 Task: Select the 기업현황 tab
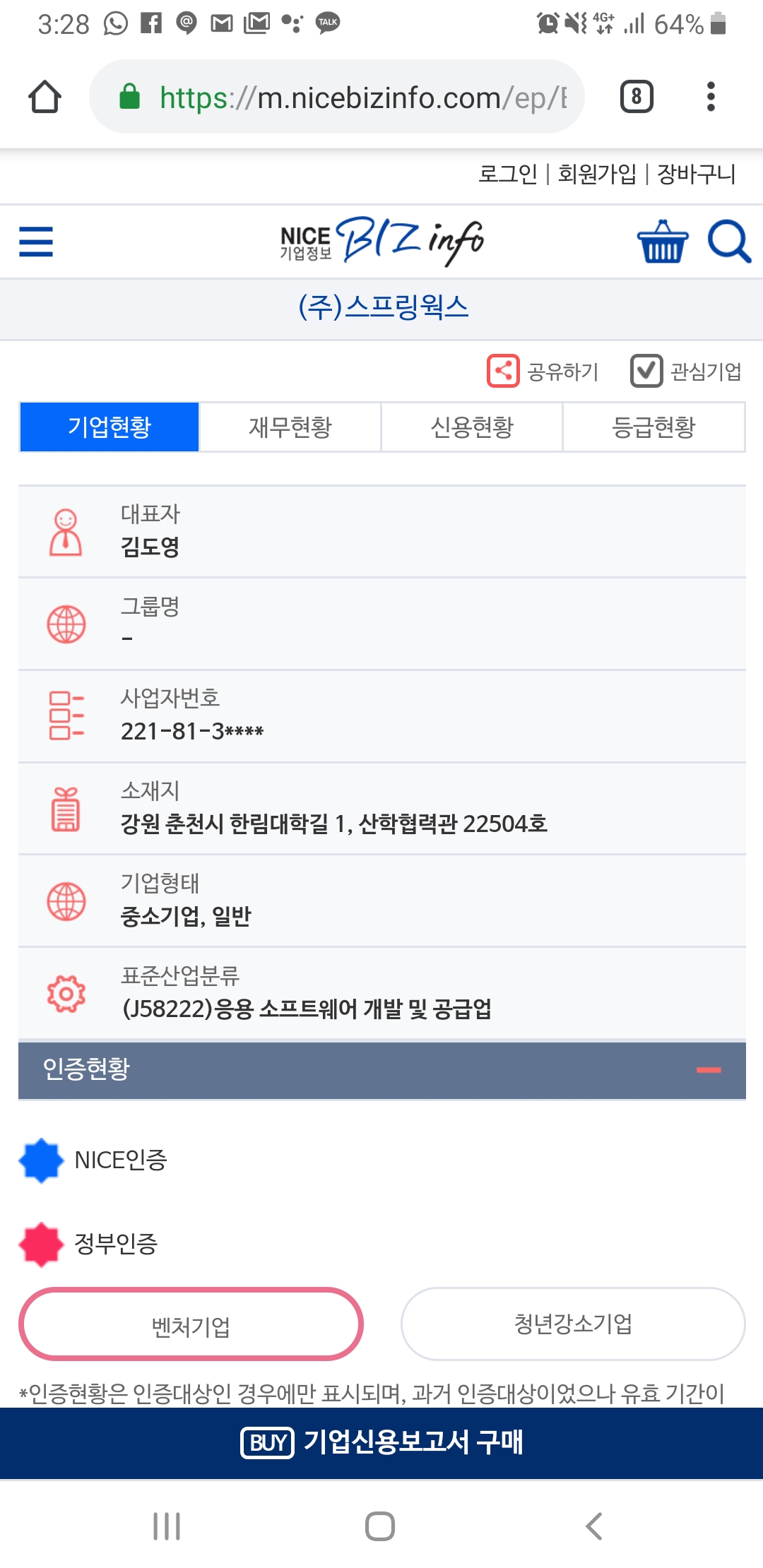110,427
